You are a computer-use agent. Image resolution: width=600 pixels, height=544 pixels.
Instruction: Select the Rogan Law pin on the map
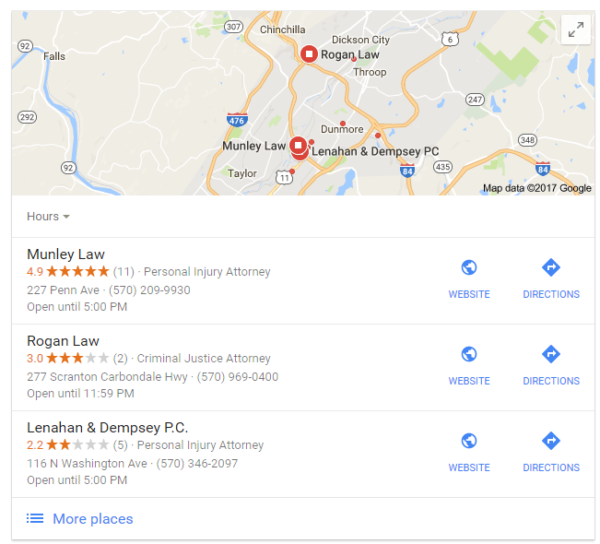point(309,54)
